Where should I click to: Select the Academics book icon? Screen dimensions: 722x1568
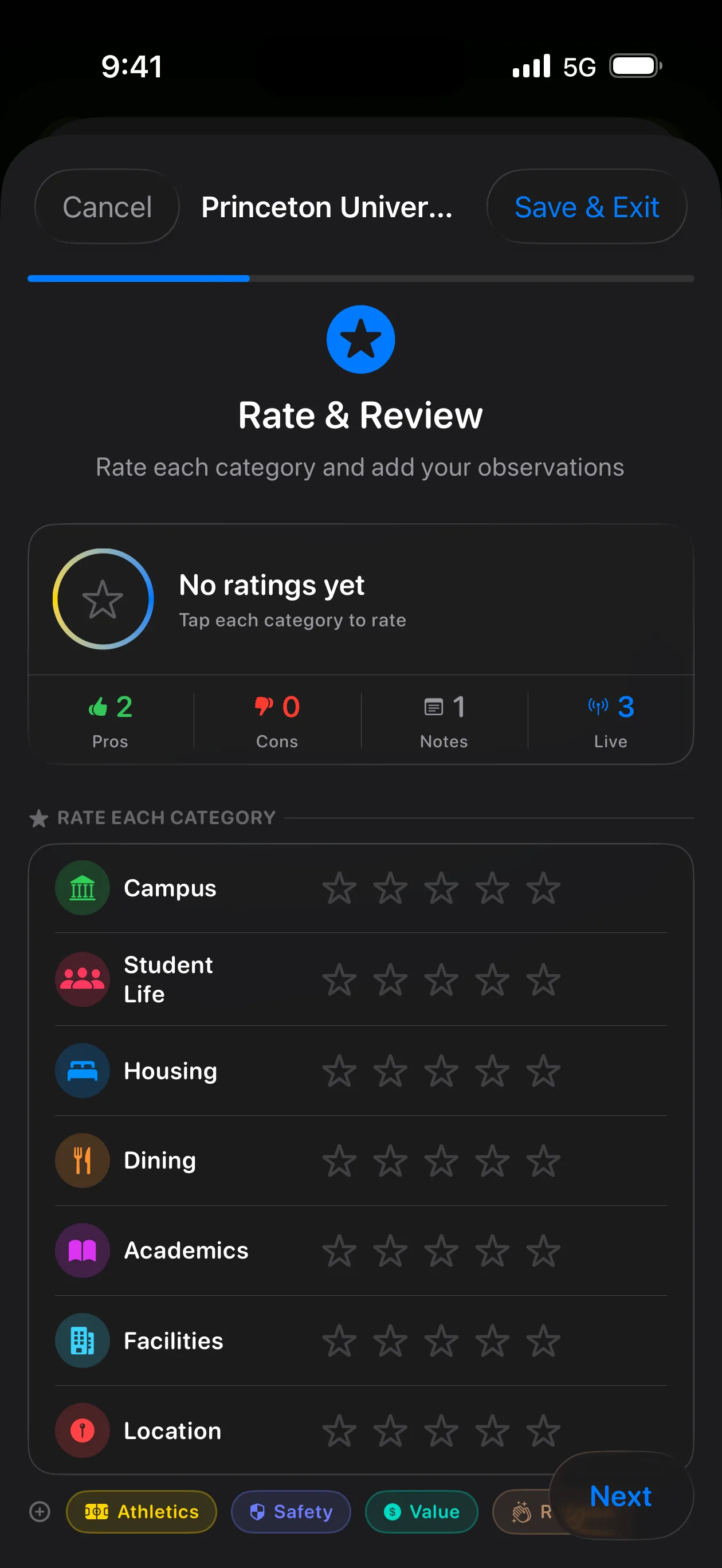point(82,1251)
